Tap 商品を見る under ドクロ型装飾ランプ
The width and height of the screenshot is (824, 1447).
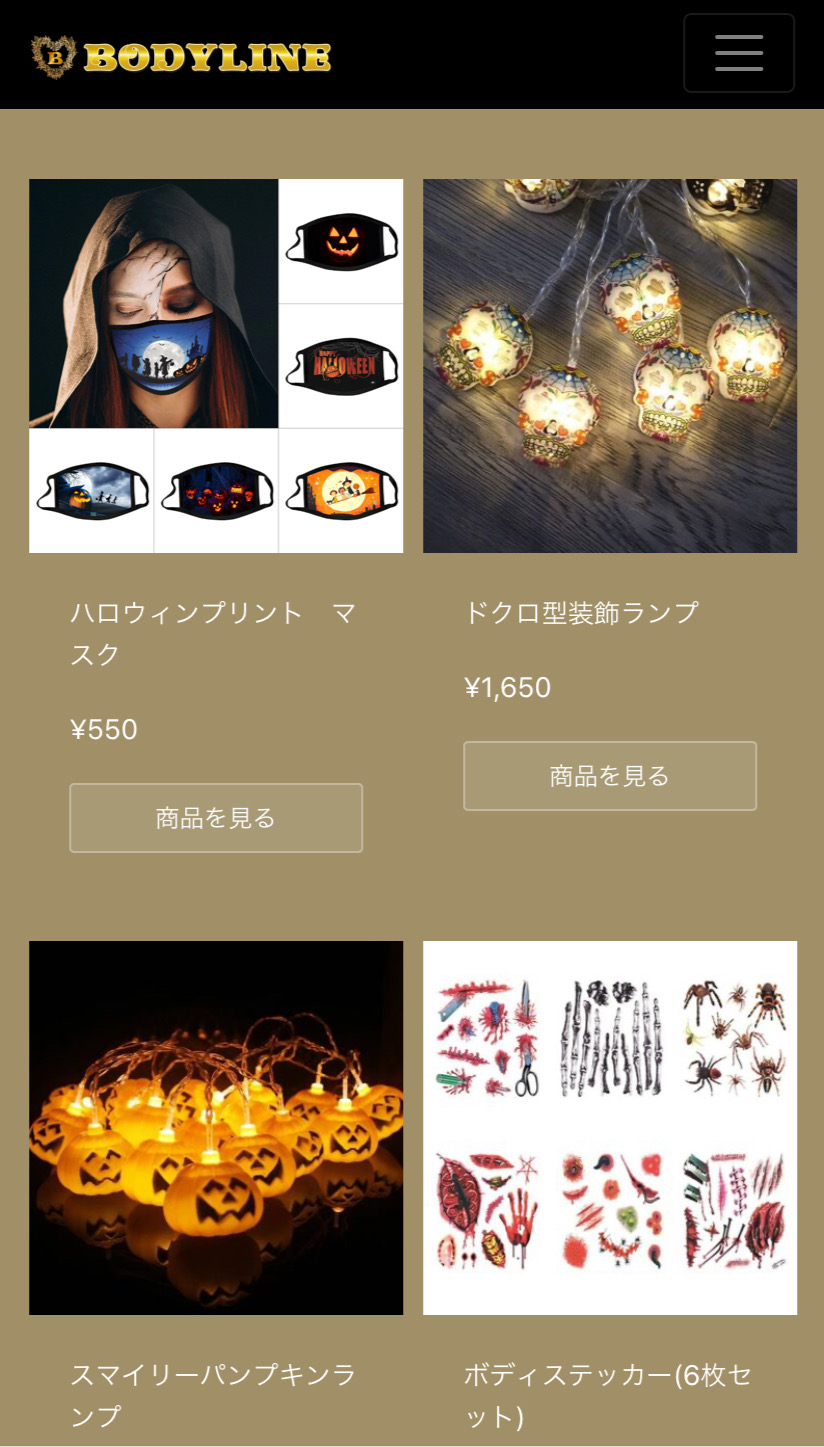coord(610,776)
